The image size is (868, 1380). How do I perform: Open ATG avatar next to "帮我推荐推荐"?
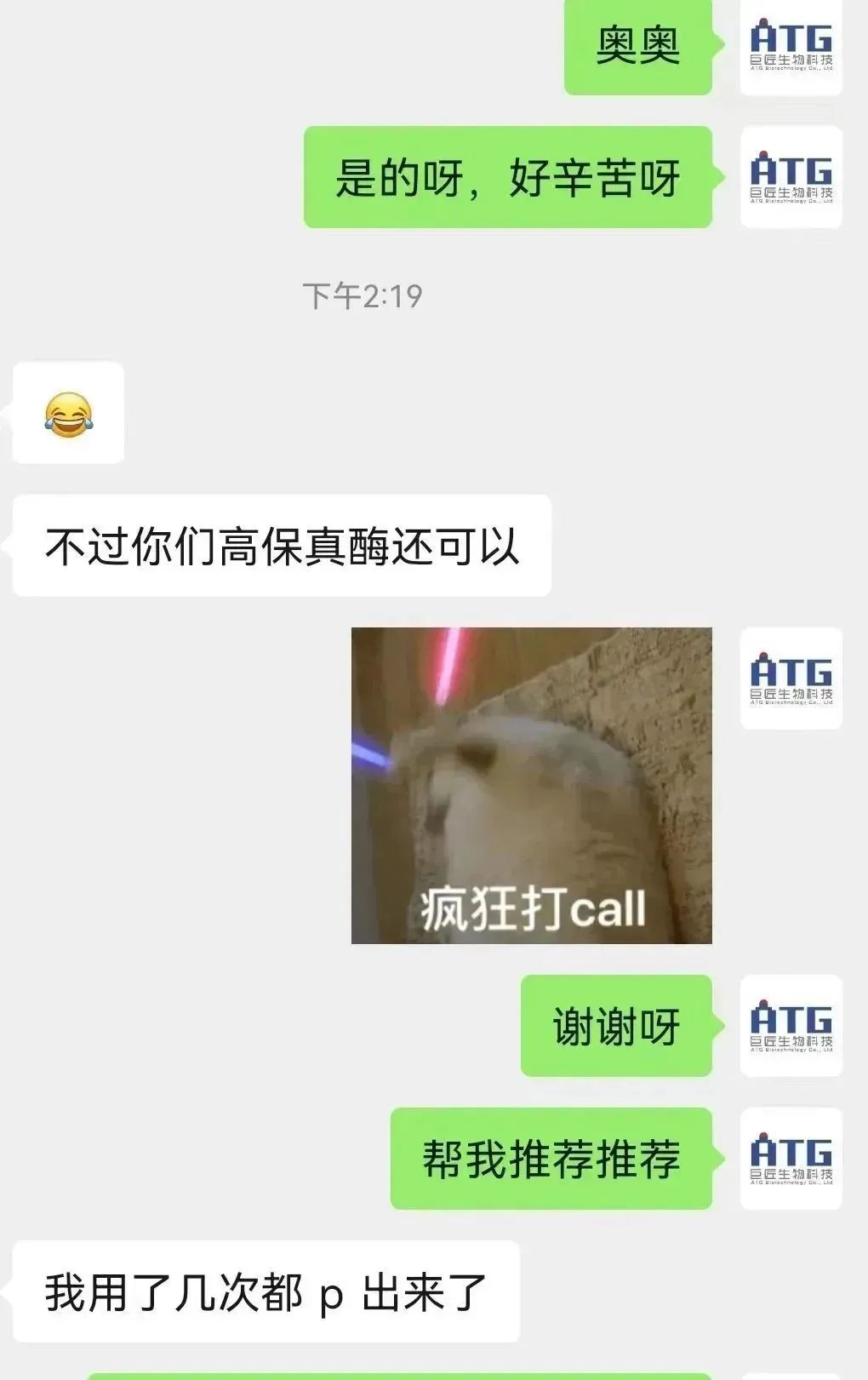[791, 1158]
